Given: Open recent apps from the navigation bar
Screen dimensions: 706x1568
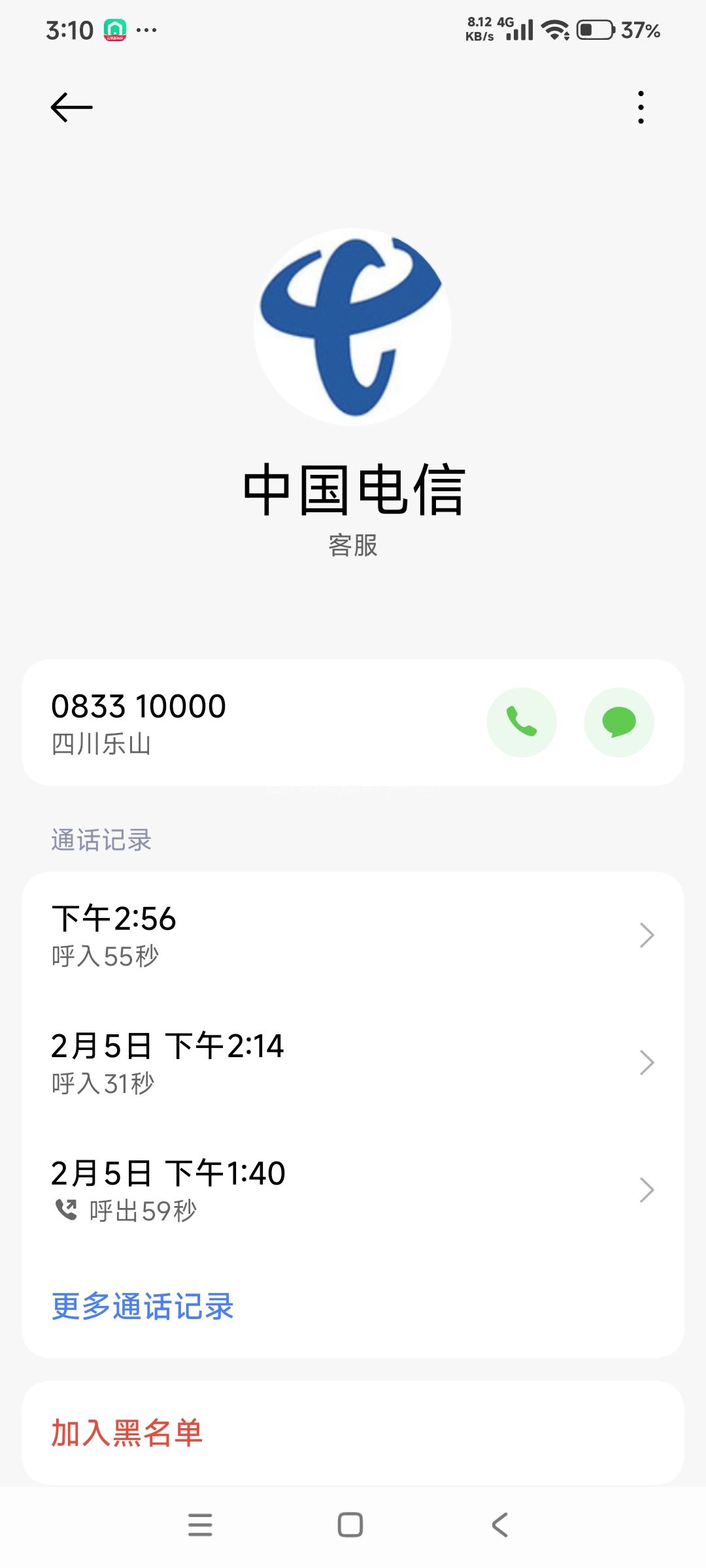Looking at the screenshot, I should point(200,1525).
